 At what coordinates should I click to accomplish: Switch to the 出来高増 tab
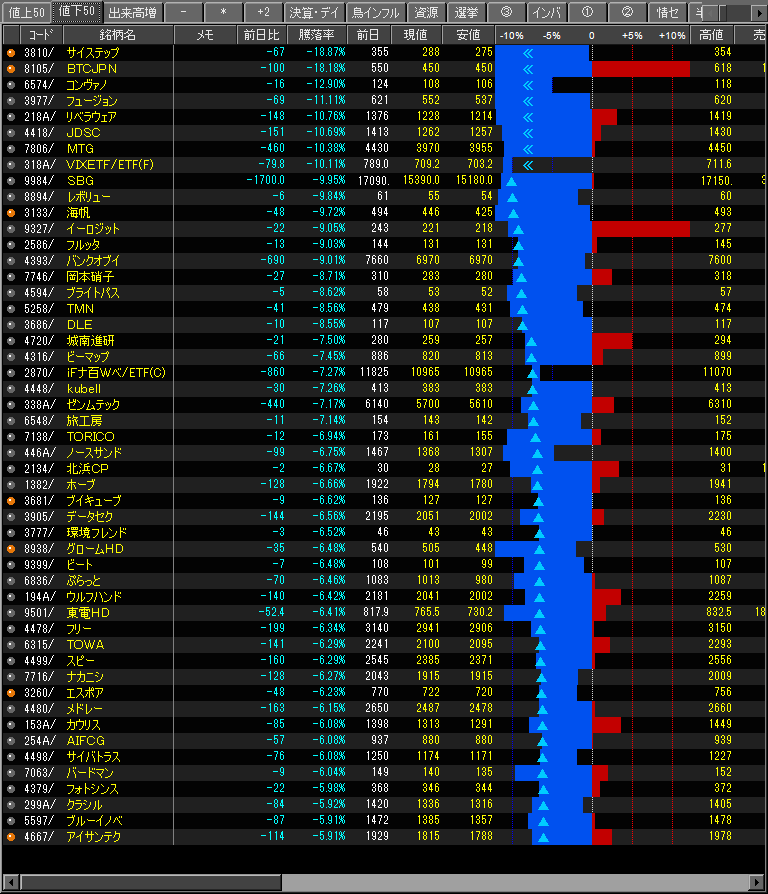click(x=131, y=12)
